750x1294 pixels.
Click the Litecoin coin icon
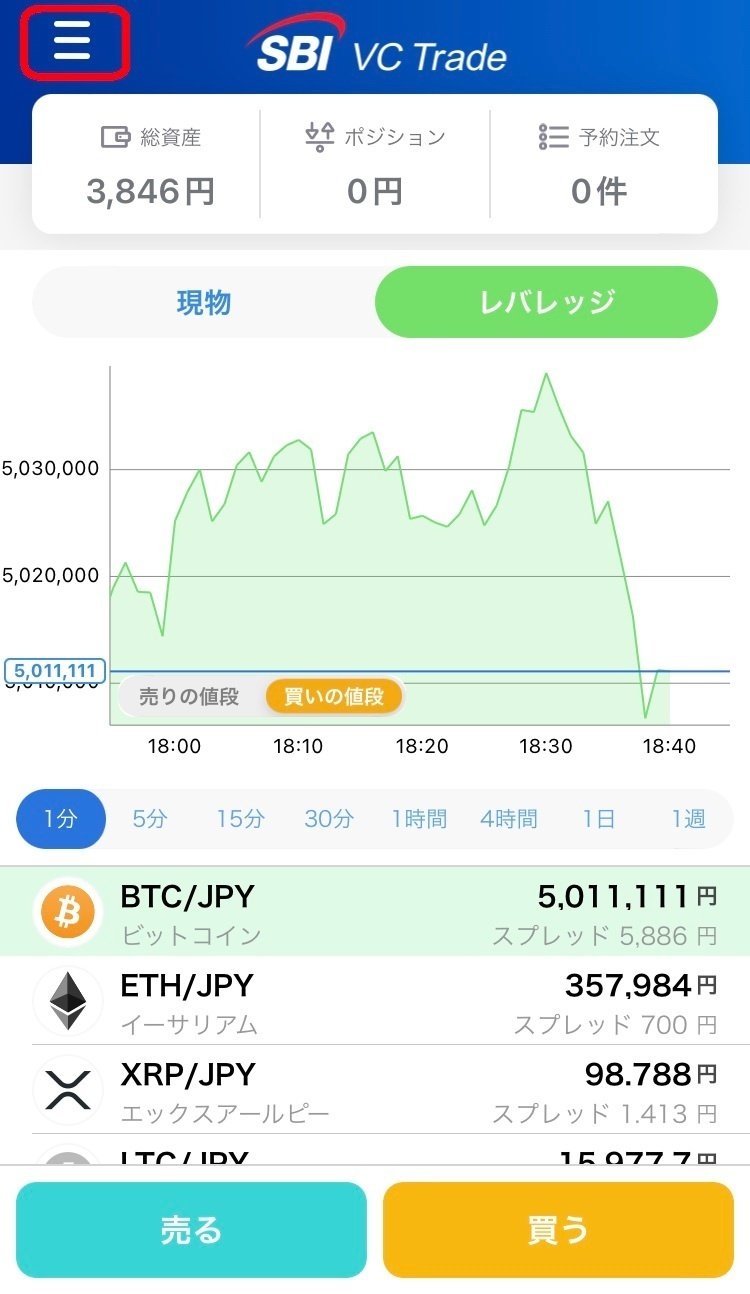pyautogui.click(x=67, y=1163)
